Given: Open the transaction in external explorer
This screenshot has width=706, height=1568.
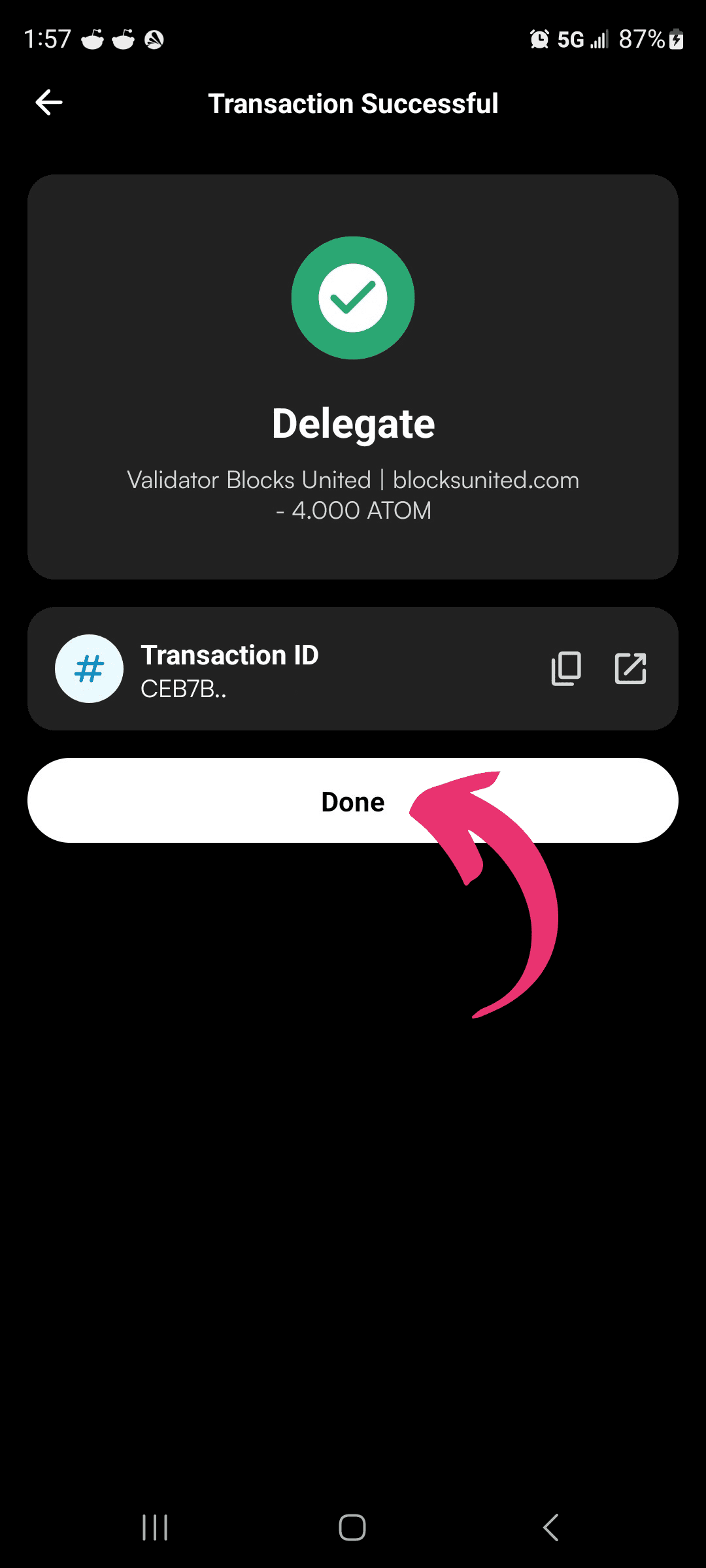Looking at the screenshot, I should (630, 668).
